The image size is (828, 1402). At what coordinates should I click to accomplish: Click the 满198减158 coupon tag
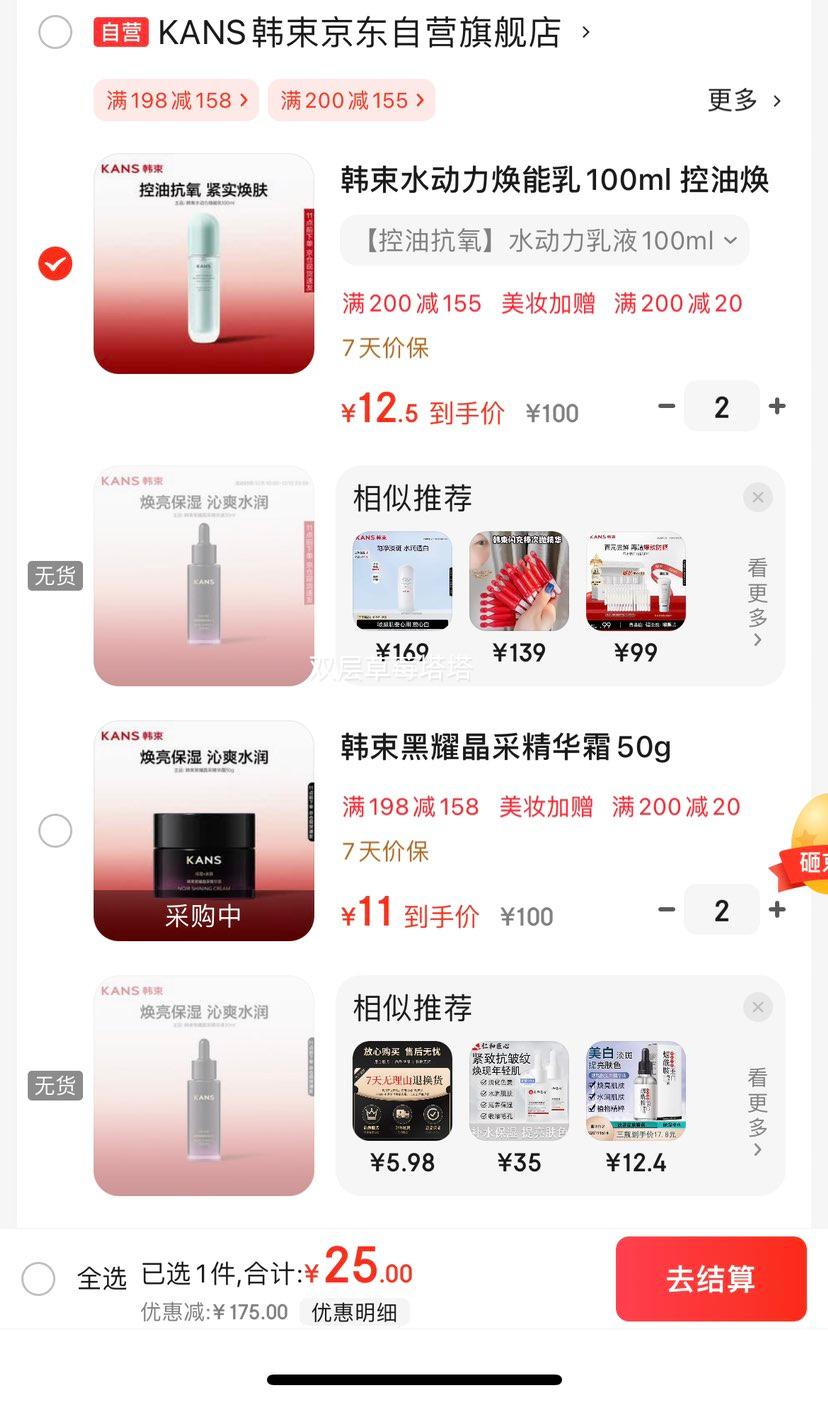pyautogui.click(x=175, y=100)
